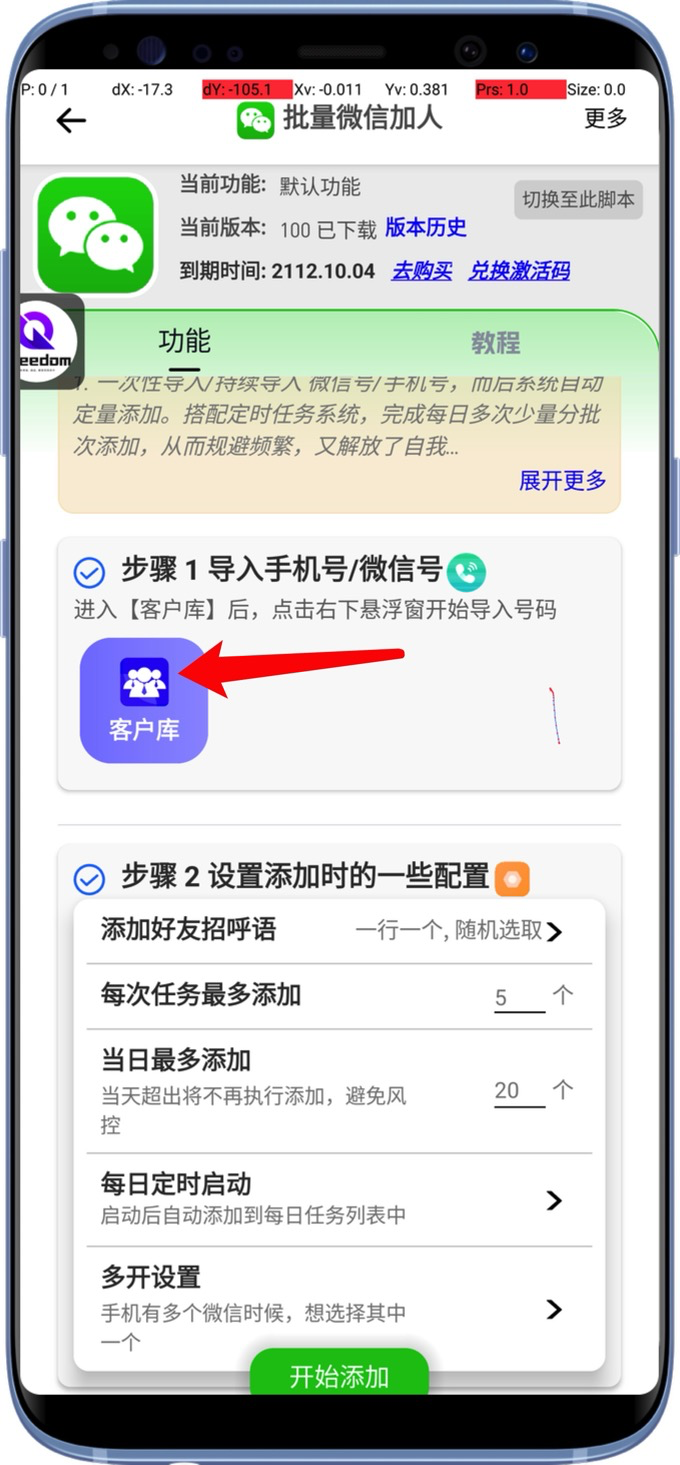Open the 客户库 tile
The height and width of the screenshot is (1465, 680).
(x=144, y=700)
